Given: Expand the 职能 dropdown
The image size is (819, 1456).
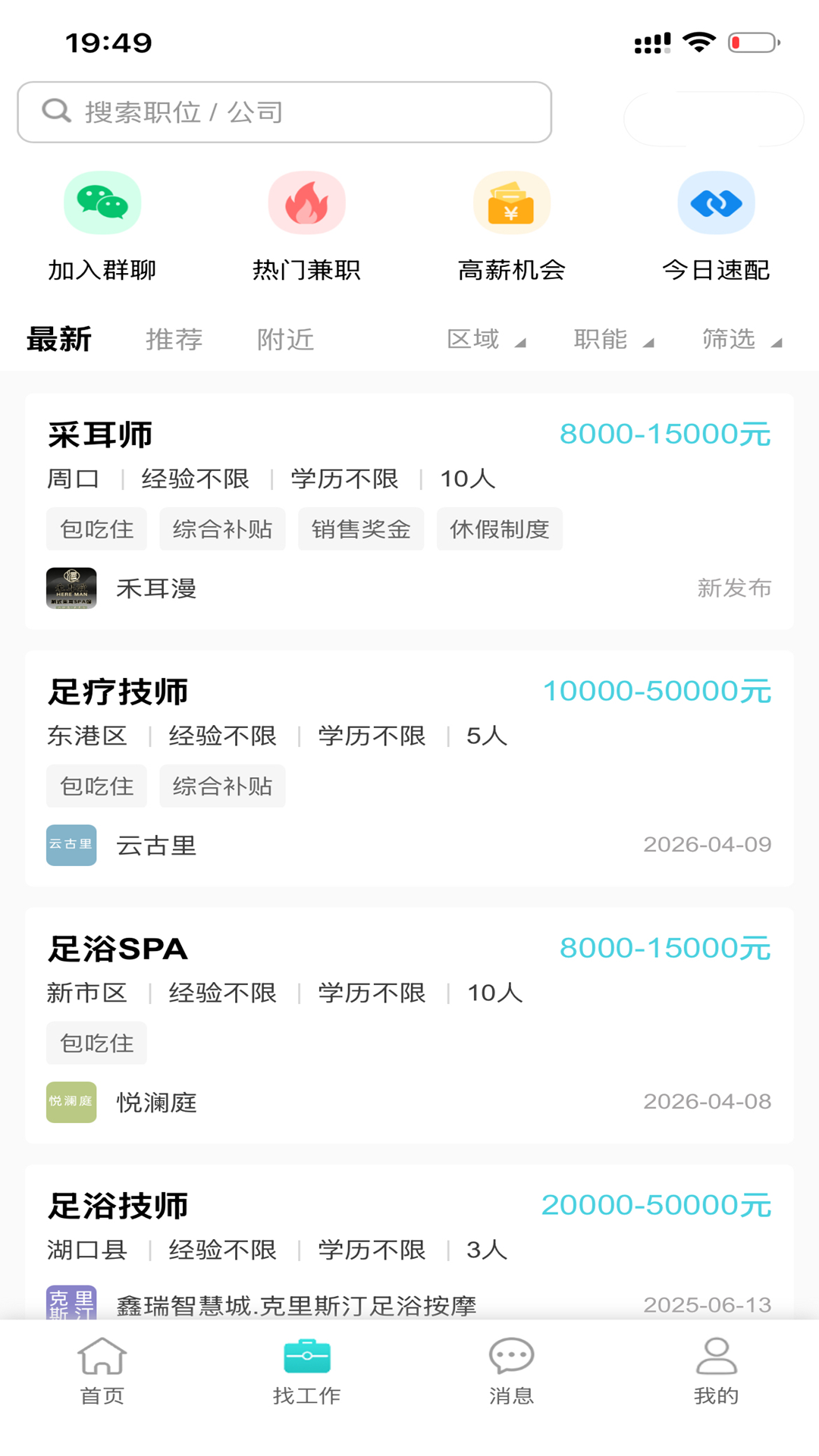Looking at the screenshot, I should [613, 339].
